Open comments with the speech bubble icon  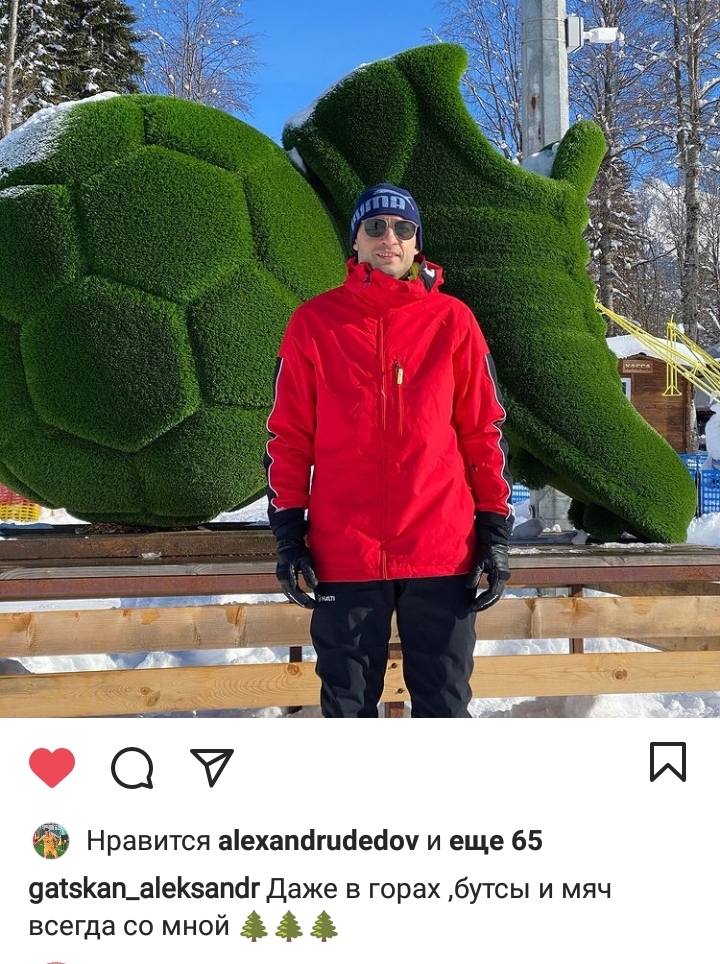point(132,768)
